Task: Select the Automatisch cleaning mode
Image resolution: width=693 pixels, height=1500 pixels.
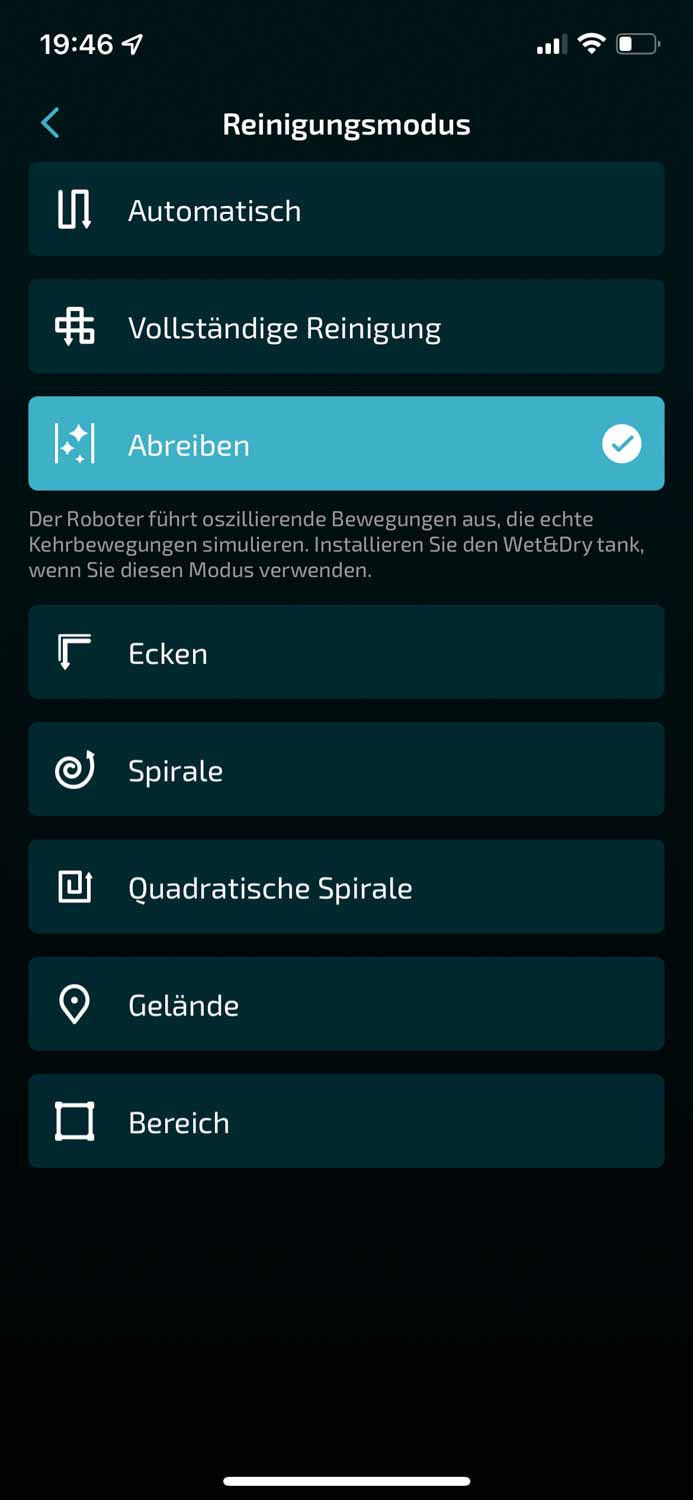Action: (x=346, y=210)
